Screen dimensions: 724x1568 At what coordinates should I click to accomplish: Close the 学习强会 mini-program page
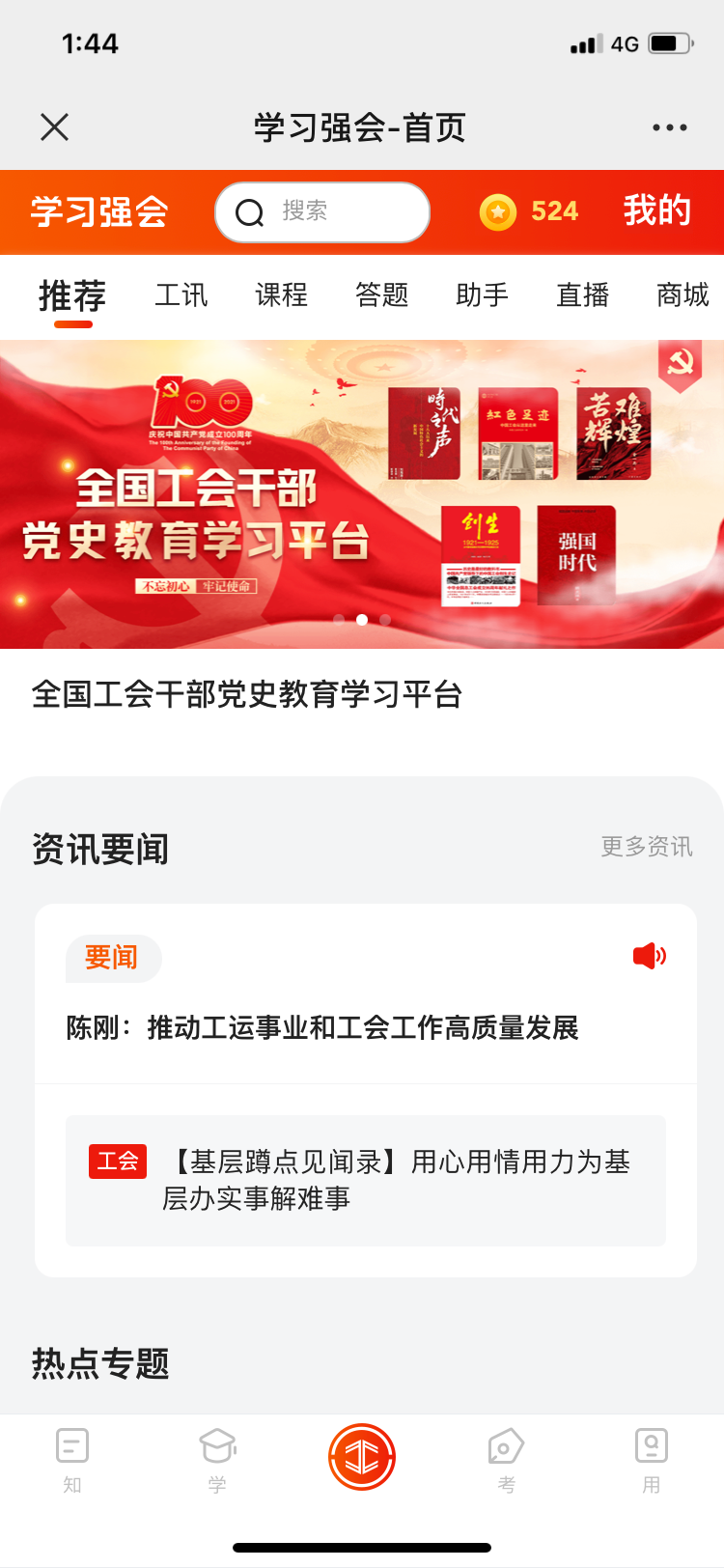(x=55, y=126)
